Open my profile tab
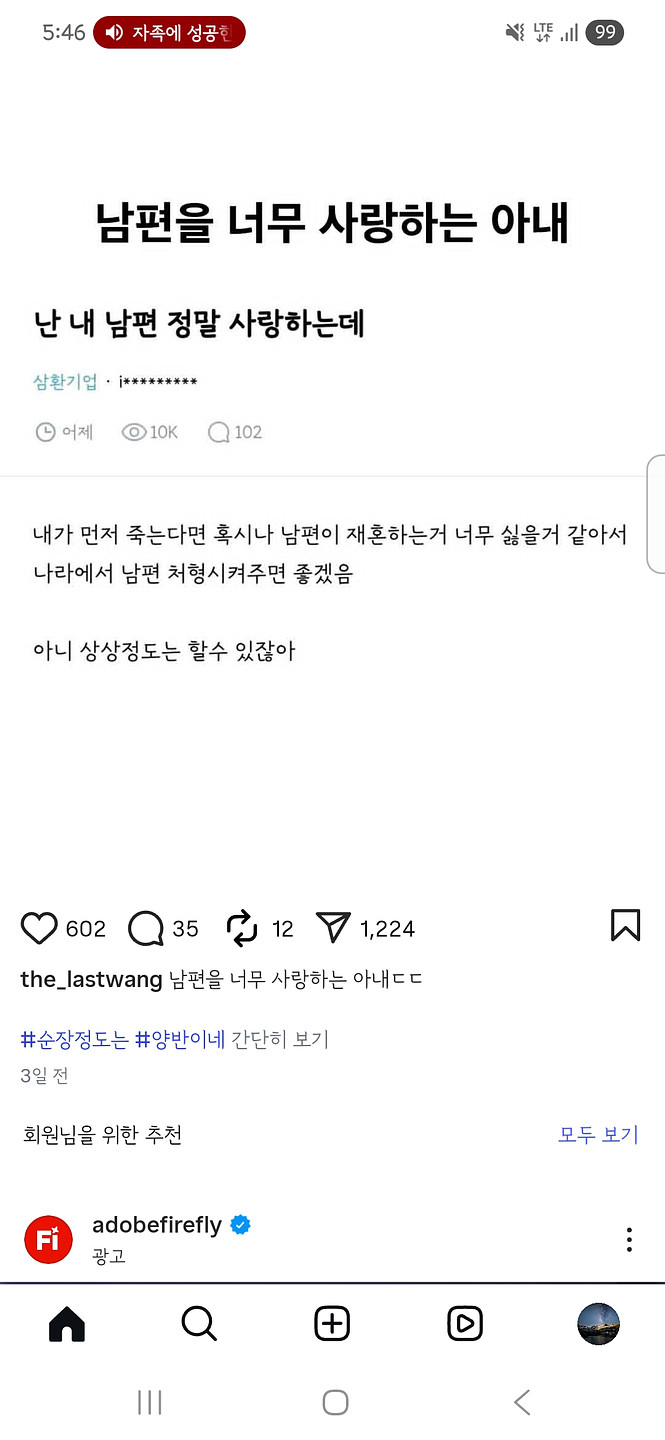 [x=598, y=1324]
